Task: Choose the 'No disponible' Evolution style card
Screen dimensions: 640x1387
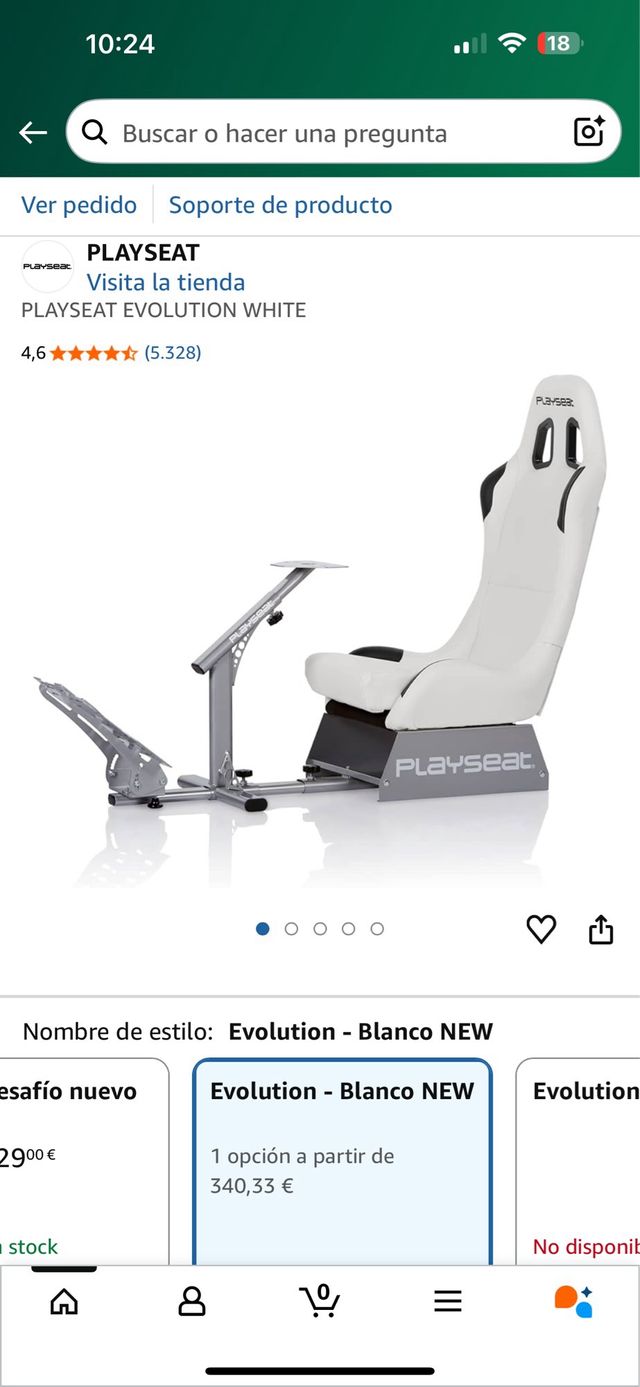Action: [x=580, y=1160]
